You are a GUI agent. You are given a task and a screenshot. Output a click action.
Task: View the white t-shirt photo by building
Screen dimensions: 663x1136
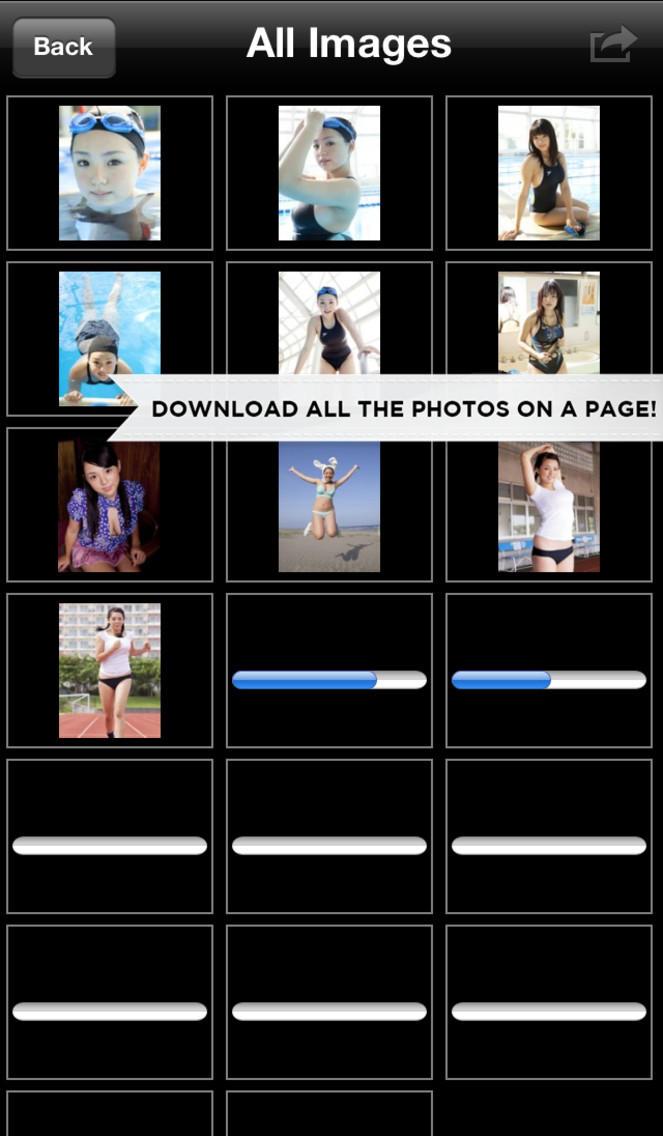point(549,506)
